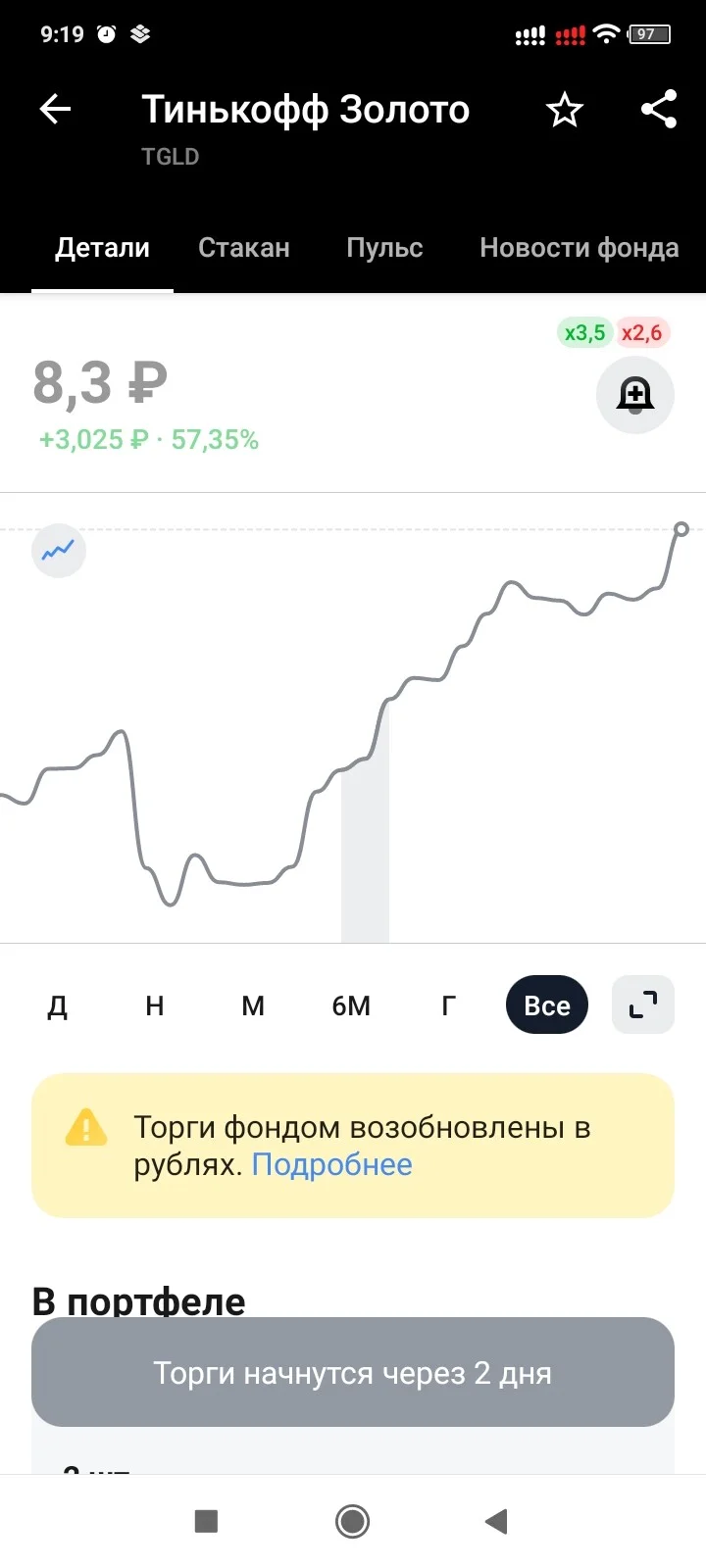706x1568 pixels.
Task: Select the Д day chart period
Action: pos(58,1005)
